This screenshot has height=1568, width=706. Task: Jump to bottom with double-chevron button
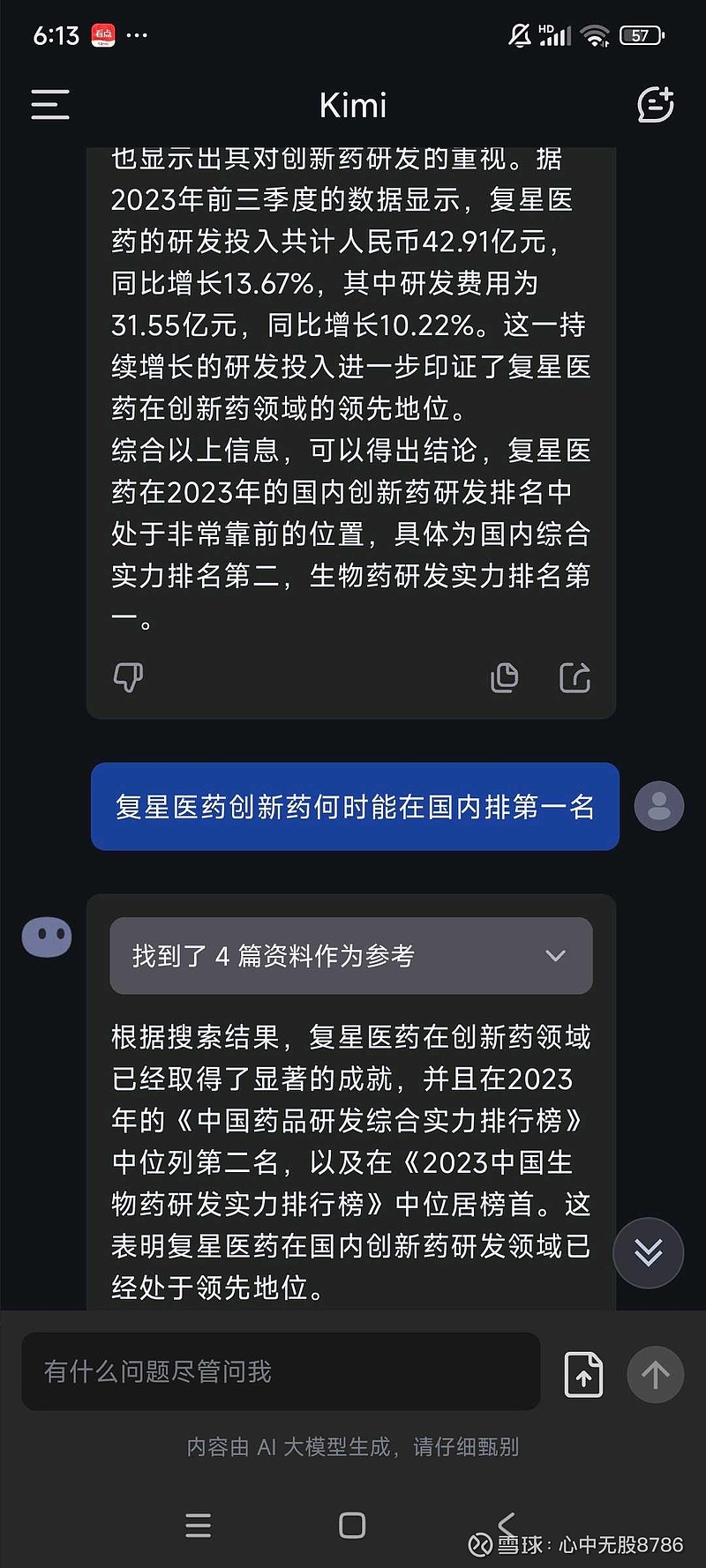coord(649,1252)
